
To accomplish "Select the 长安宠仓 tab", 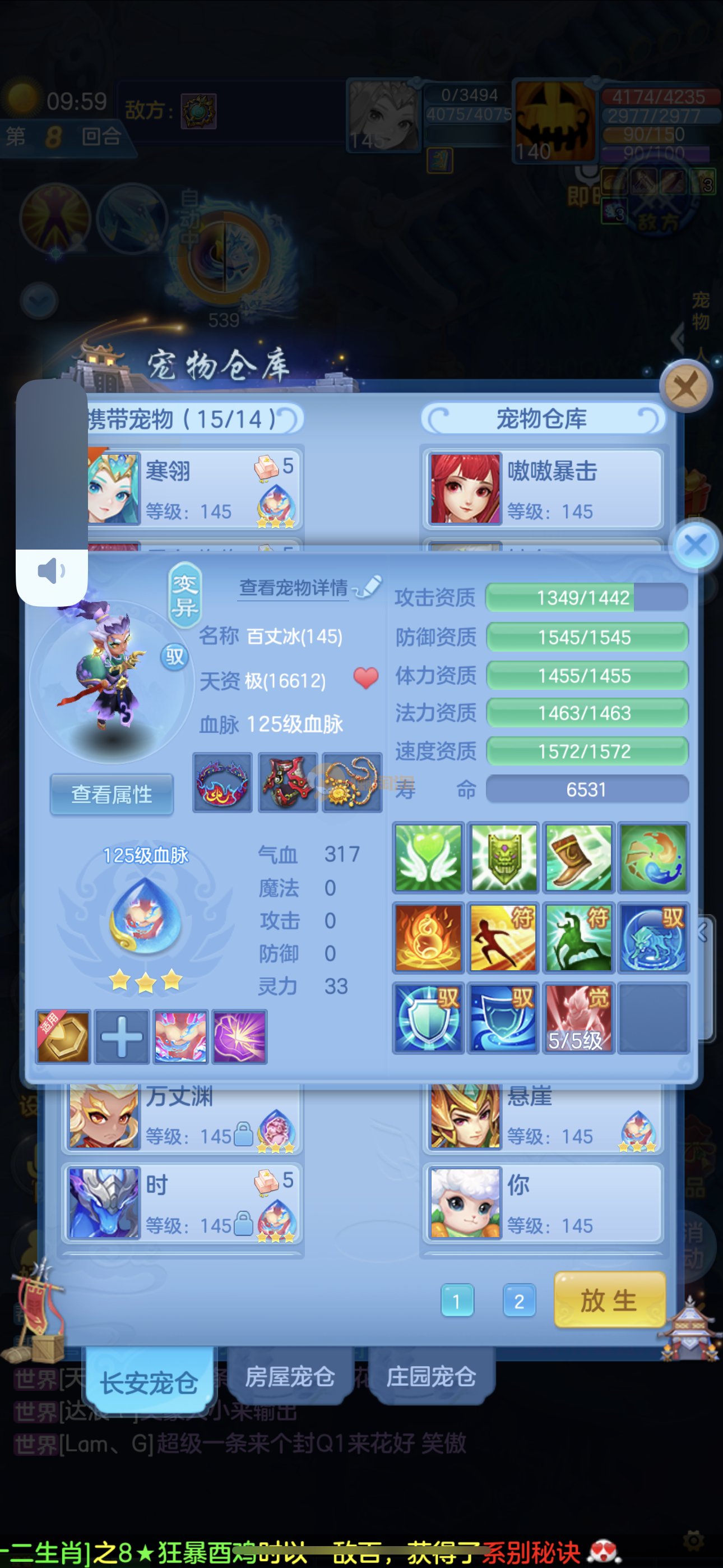I will click(x=149, y=1382).
